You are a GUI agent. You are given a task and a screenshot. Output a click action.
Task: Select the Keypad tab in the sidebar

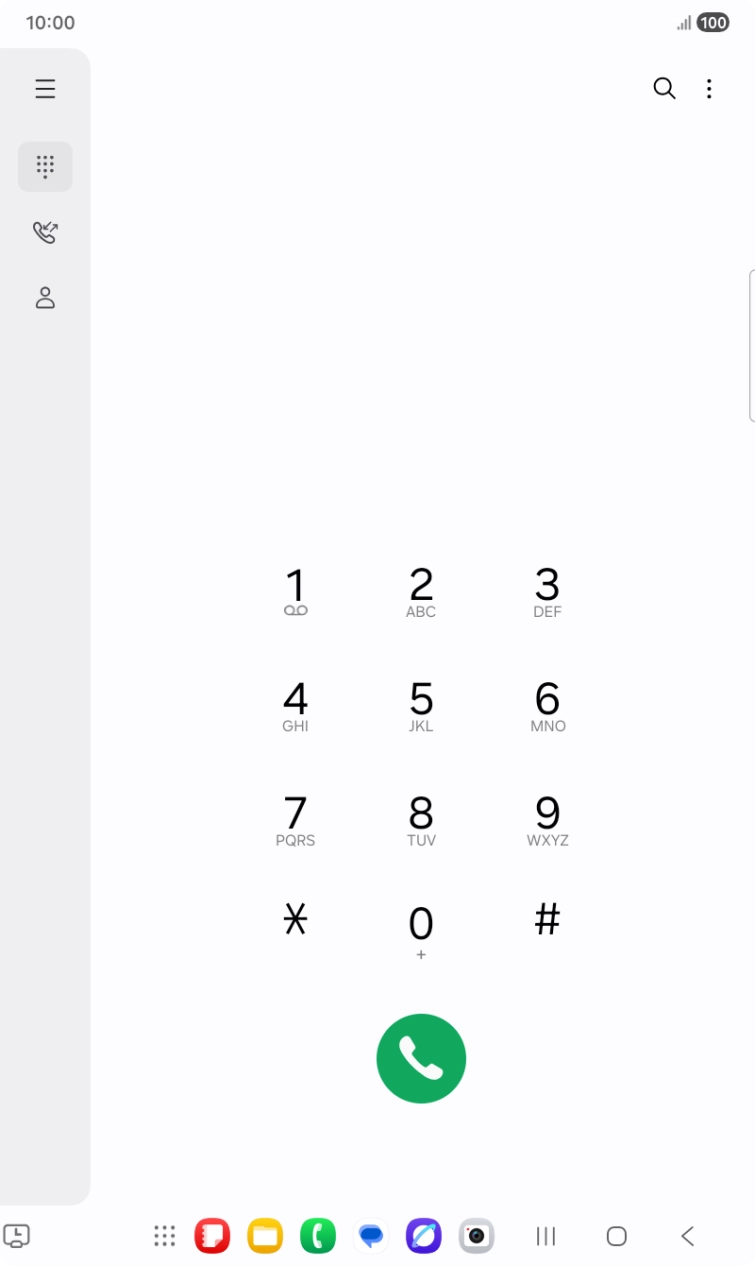click(45, 166)
